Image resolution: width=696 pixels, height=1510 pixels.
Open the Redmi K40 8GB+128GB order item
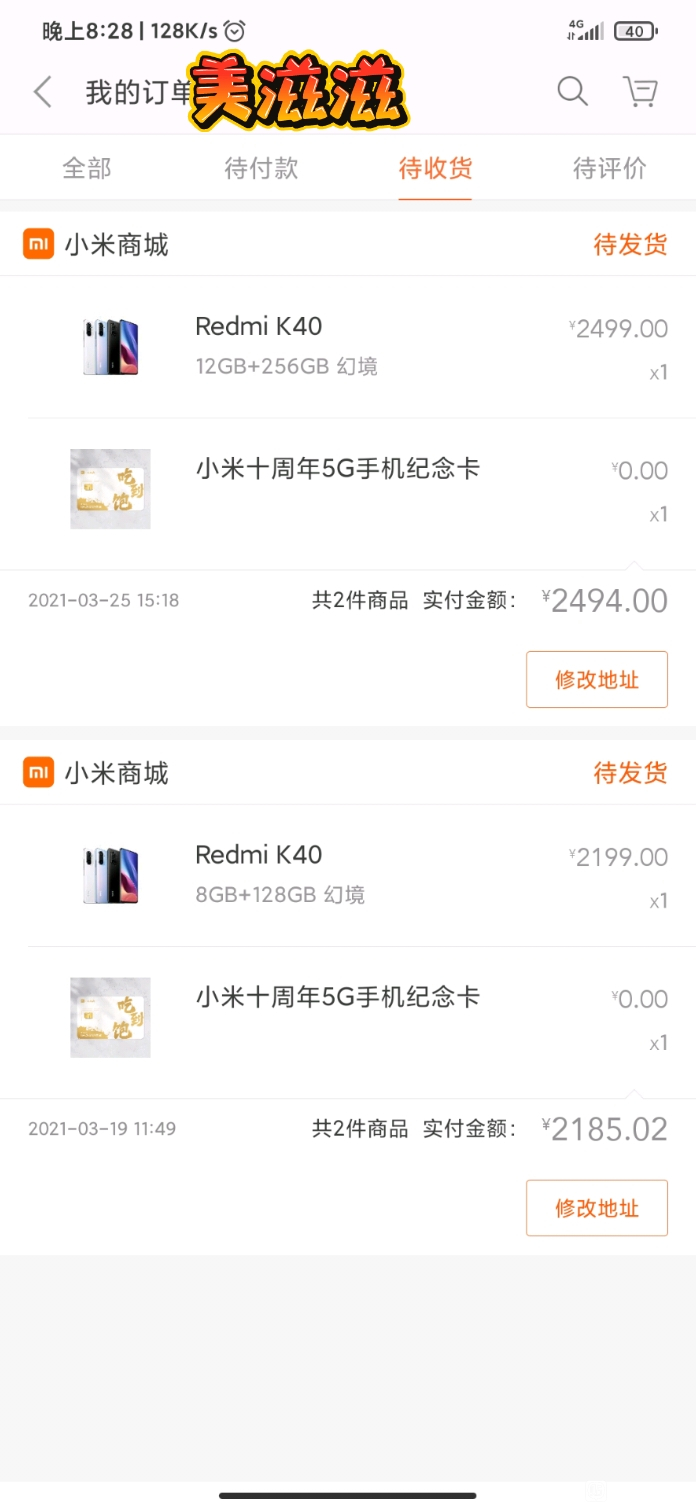(x=348, y=876)
